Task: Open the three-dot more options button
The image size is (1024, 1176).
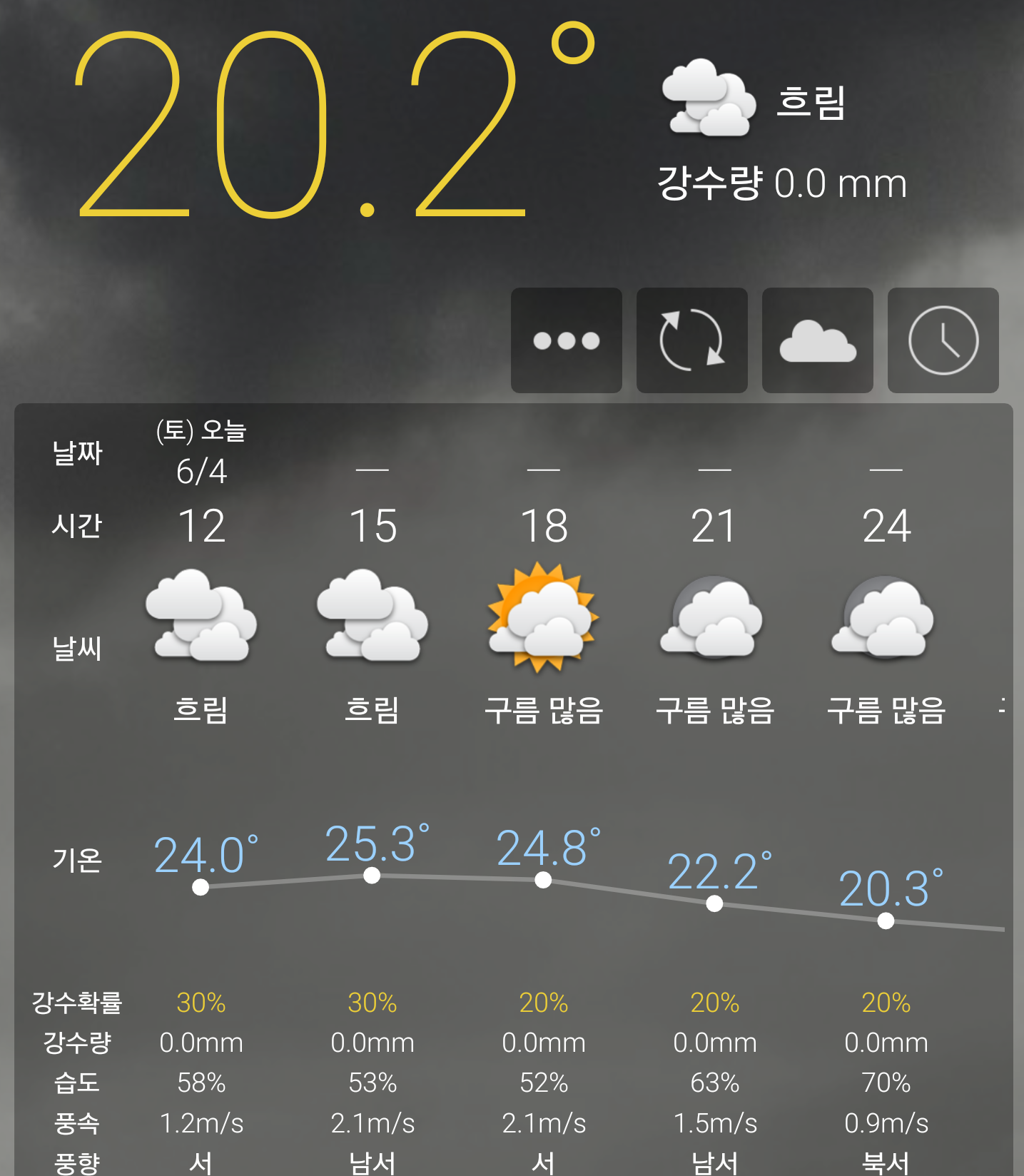Action: 566,340
